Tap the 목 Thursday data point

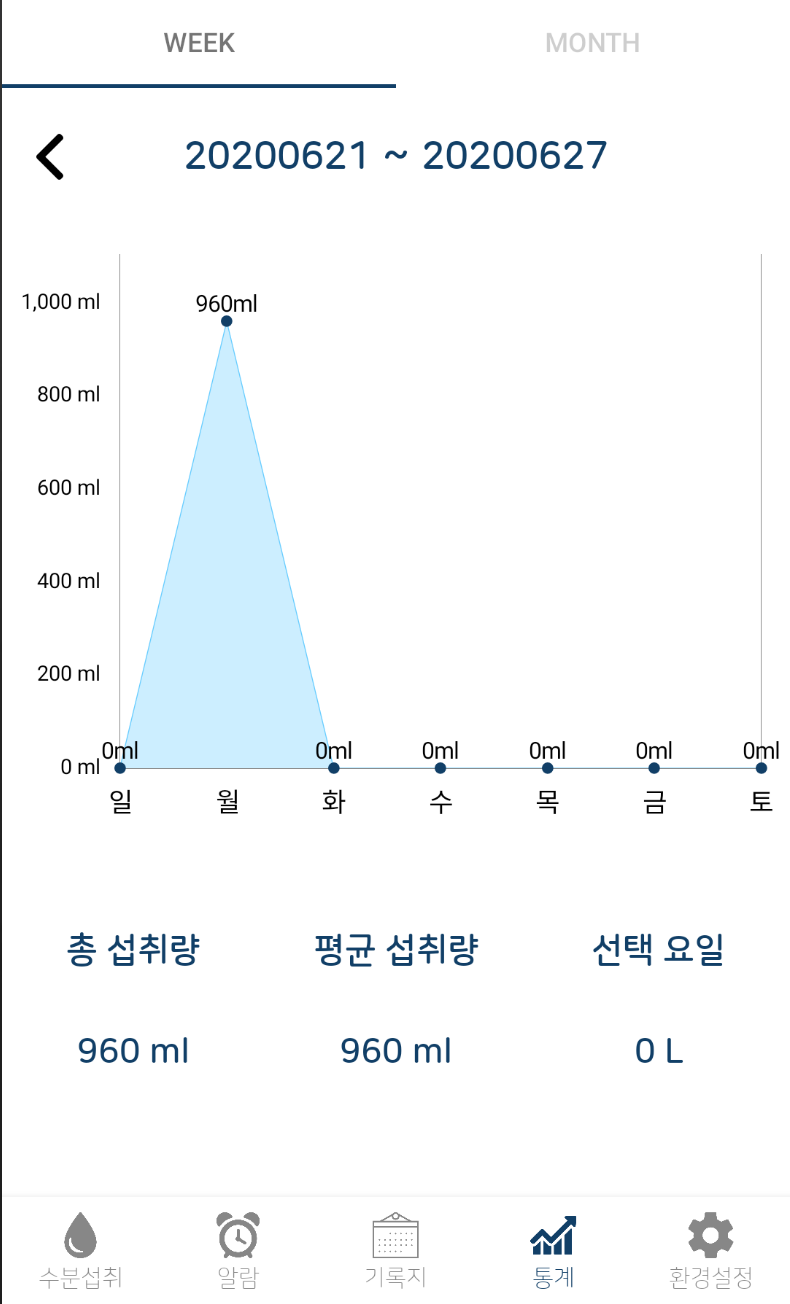547,768
